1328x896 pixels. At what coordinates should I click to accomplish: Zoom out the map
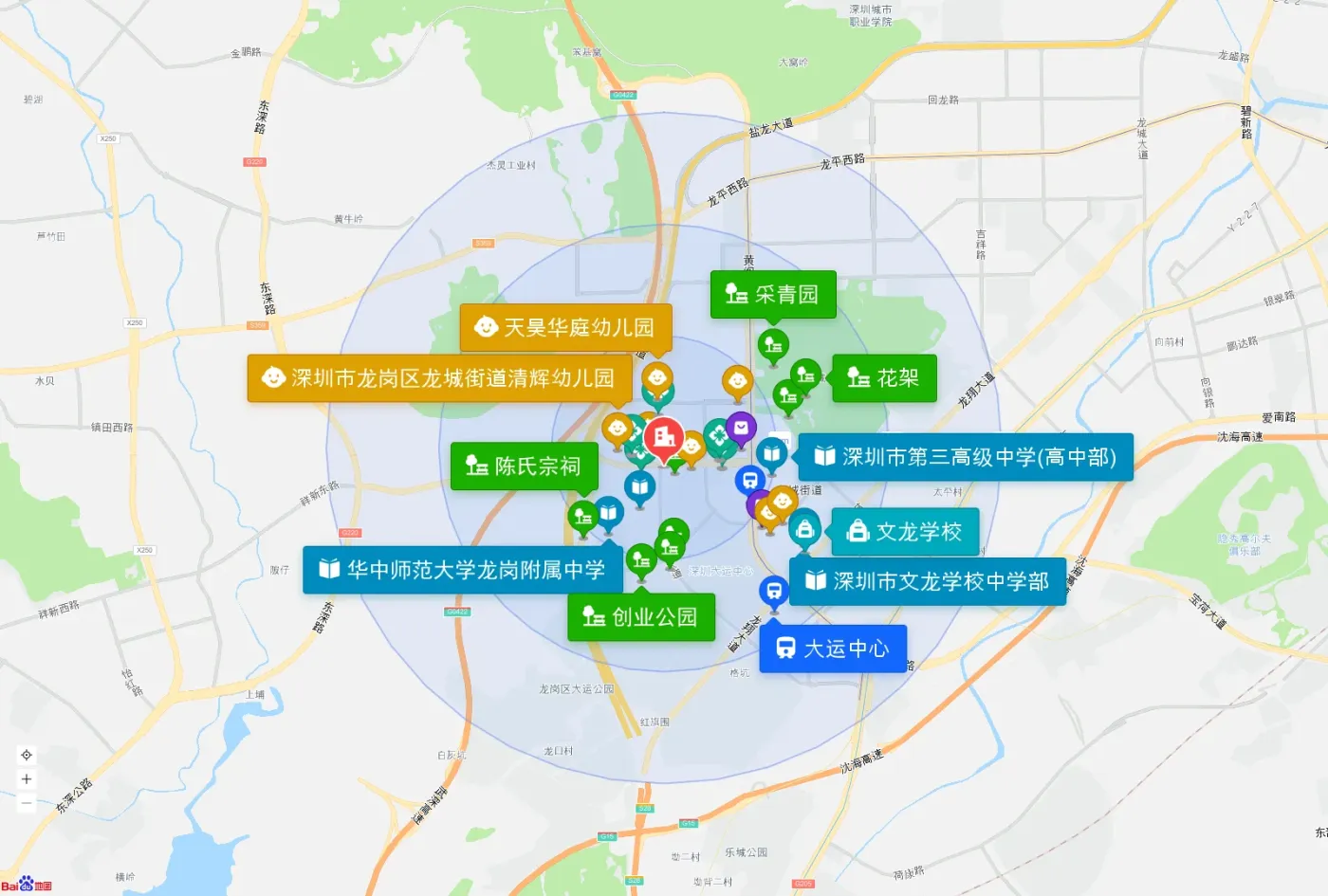[27, 803]
